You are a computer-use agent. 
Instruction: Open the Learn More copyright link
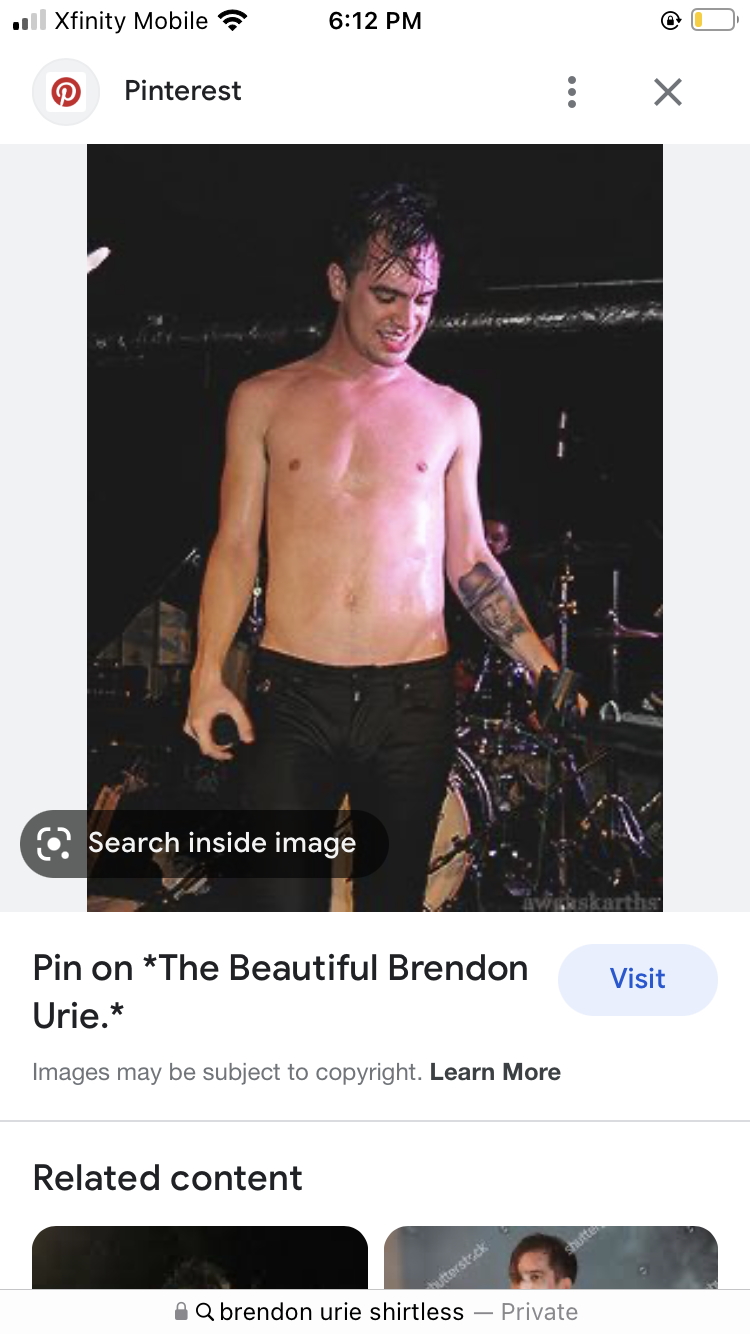click(x=495, y=1072)
